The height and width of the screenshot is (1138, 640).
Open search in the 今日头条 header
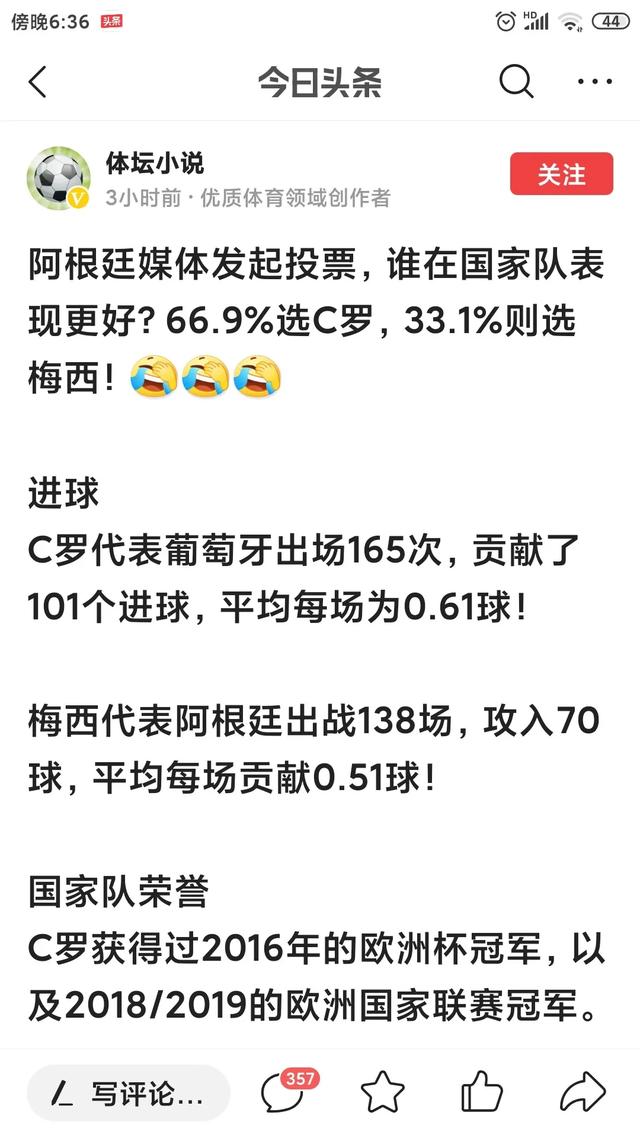(516, 82)
